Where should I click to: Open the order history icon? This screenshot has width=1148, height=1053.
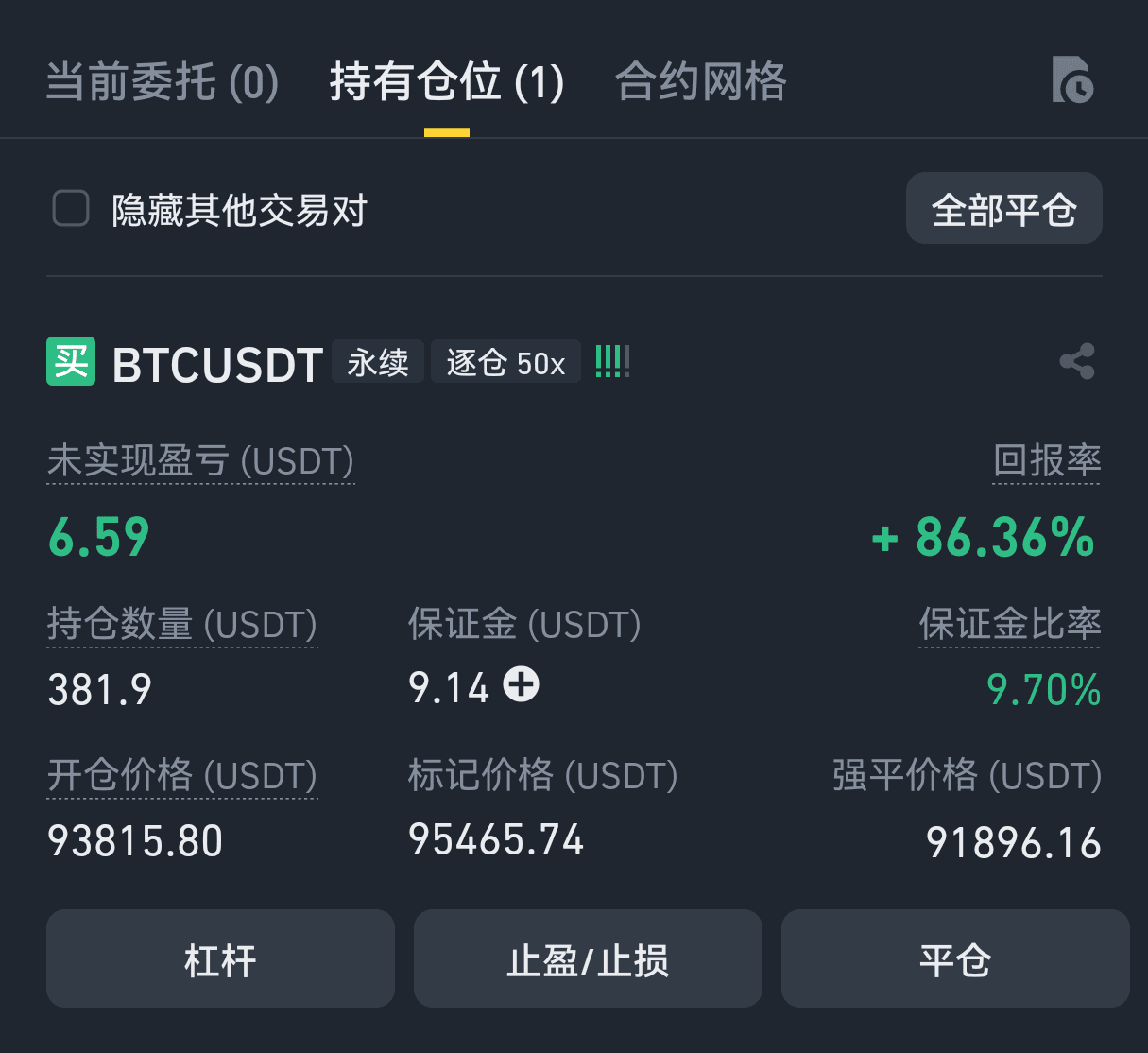(x=1072, y=80)
